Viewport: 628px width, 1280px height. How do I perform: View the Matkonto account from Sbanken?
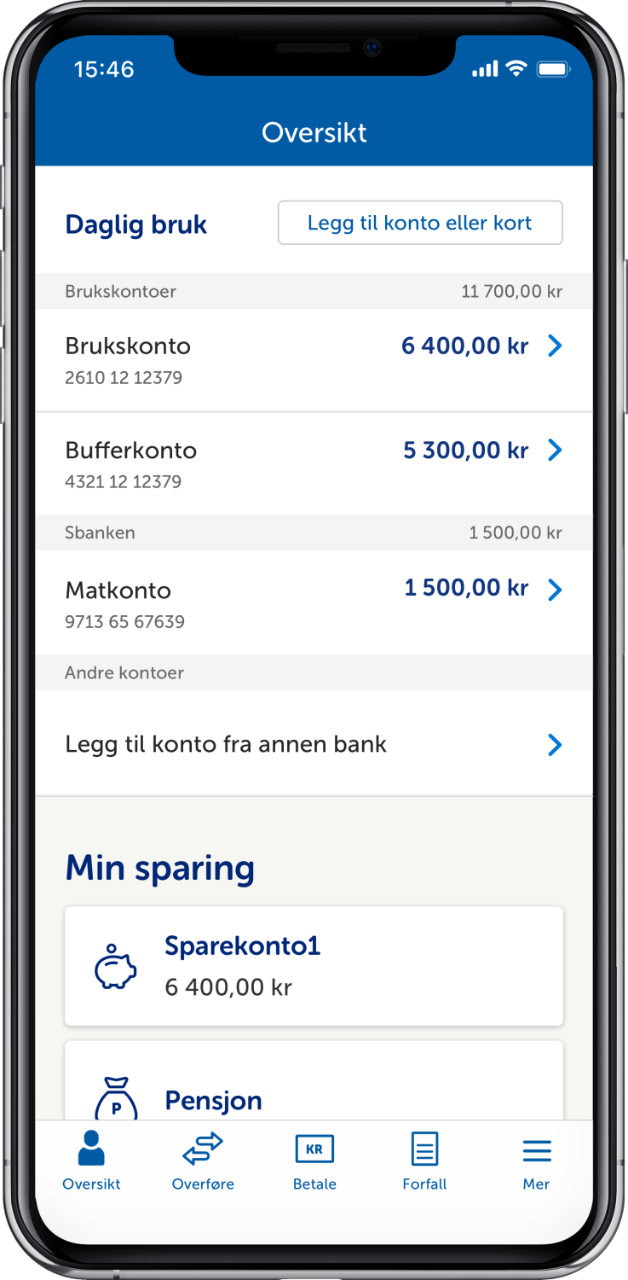(313, 604)
